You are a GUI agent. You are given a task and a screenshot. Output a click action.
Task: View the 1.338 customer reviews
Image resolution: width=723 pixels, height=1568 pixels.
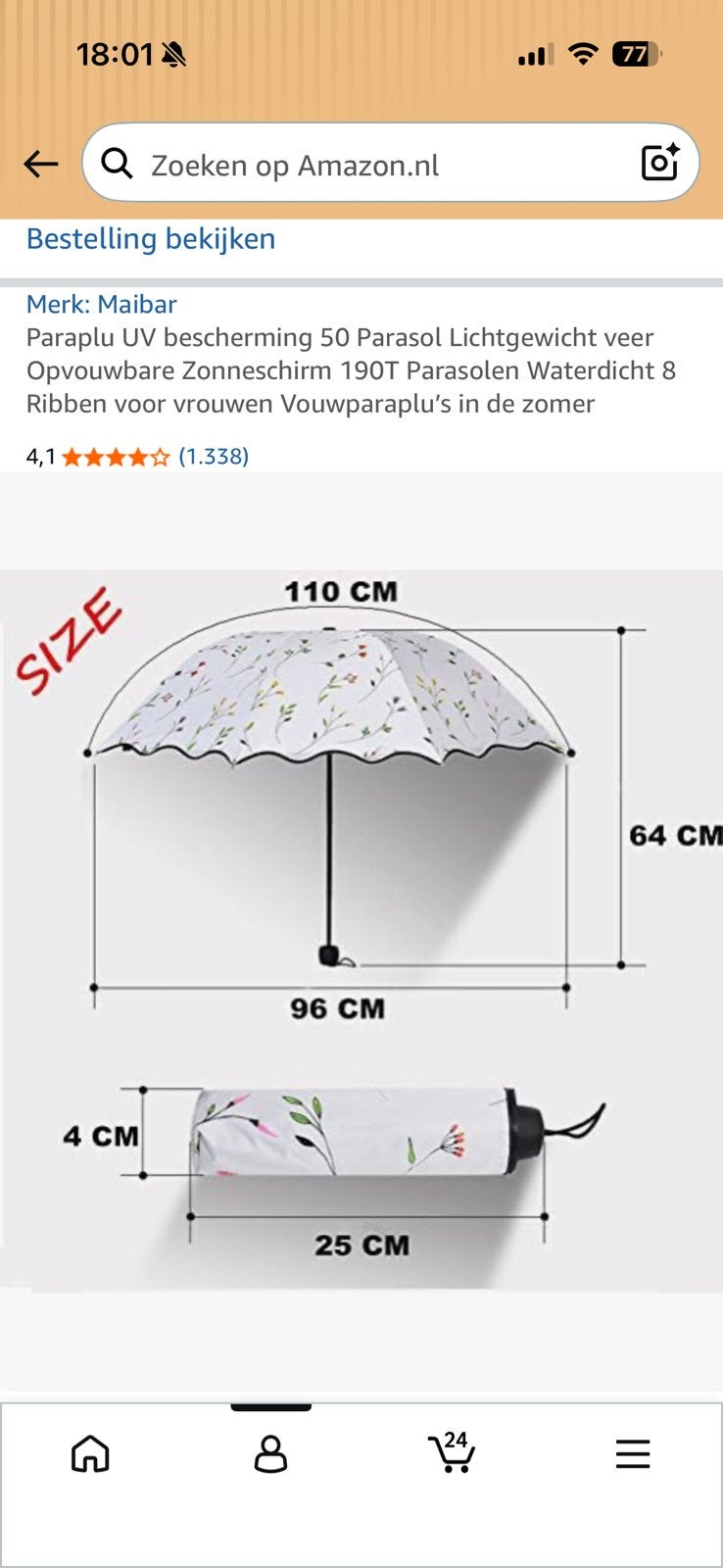coord(214,456)
